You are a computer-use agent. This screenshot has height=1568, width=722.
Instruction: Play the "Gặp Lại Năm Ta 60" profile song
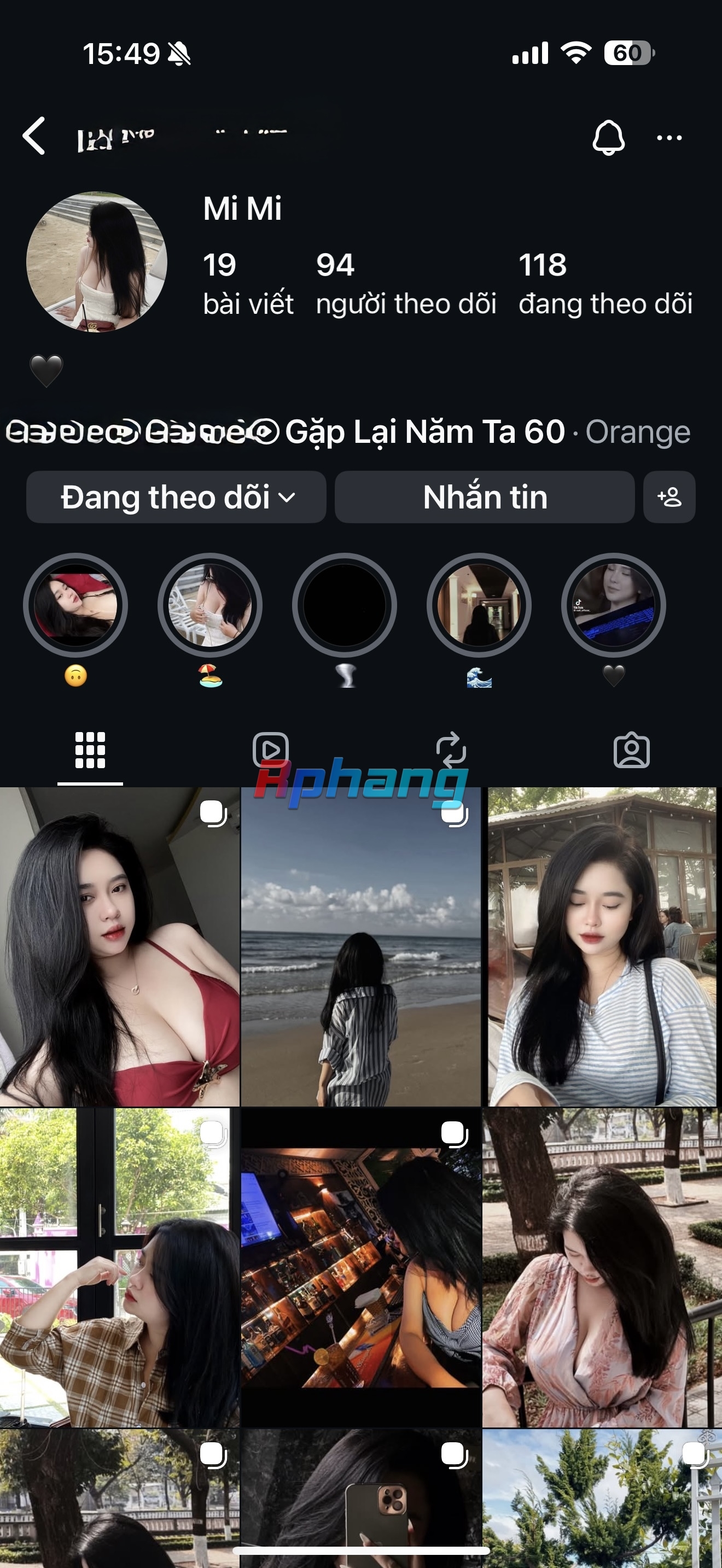425,432
